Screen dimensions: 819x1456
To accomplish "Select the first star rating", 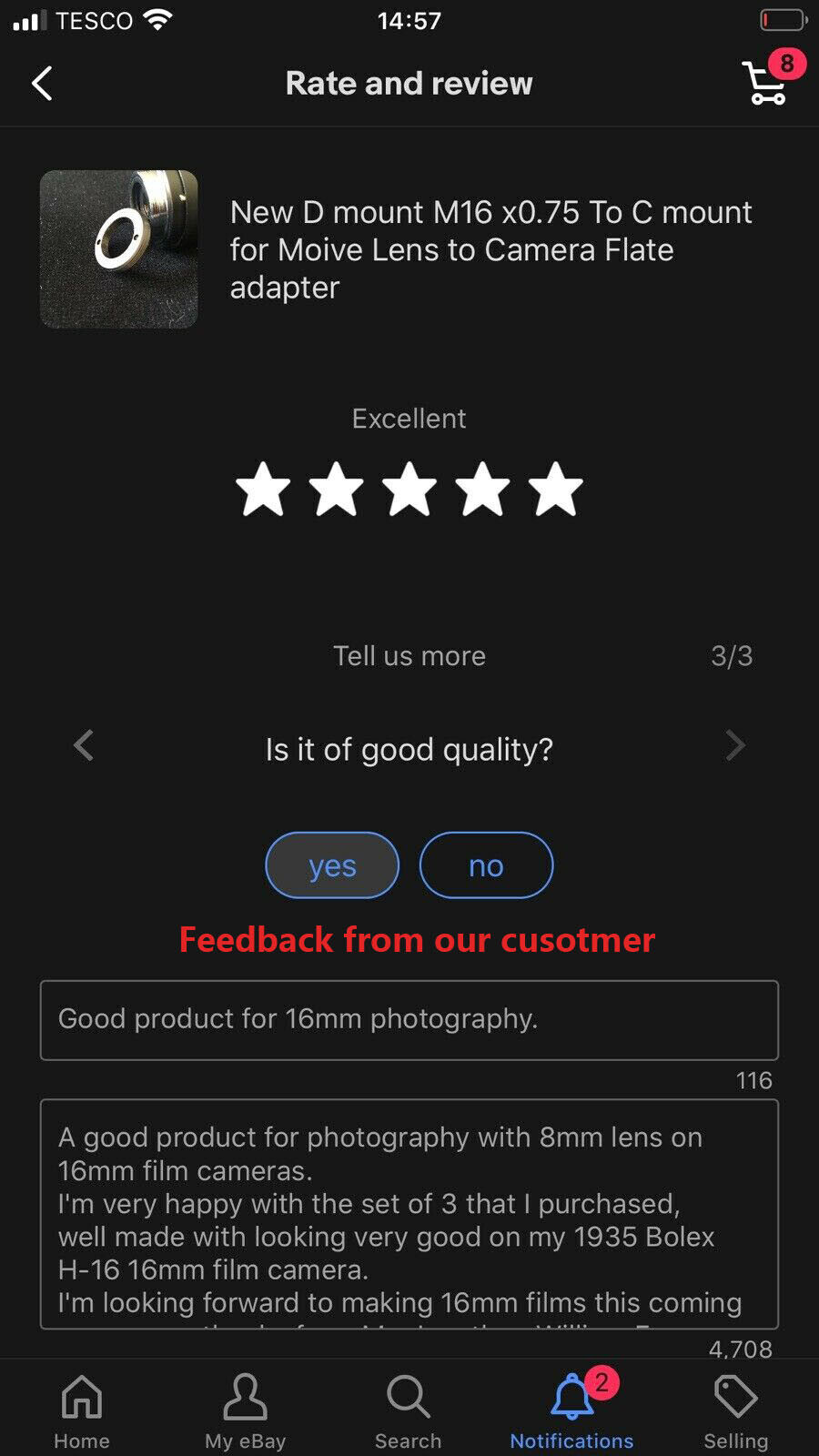I will coord(263,490).
